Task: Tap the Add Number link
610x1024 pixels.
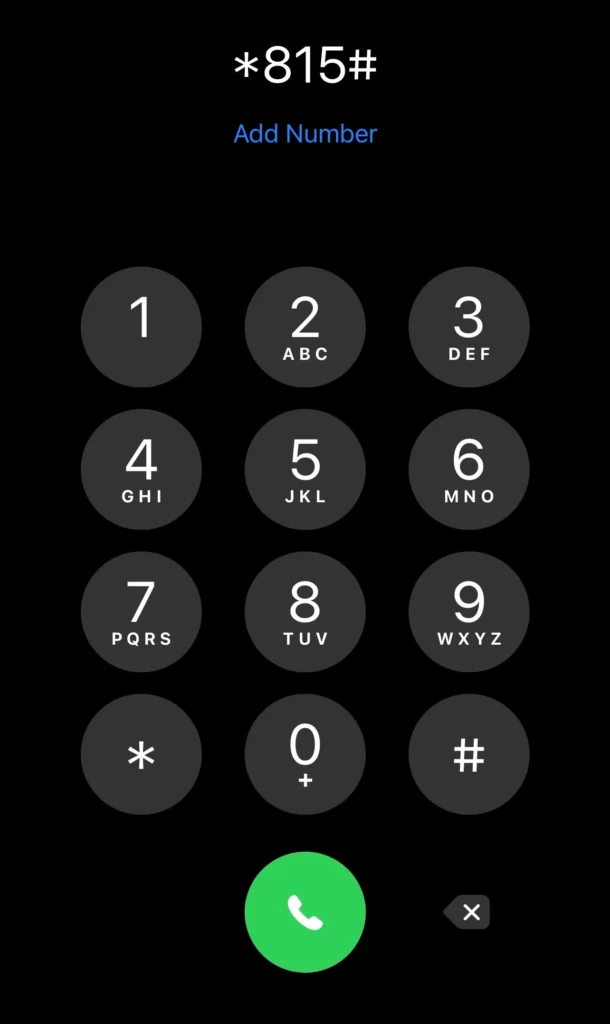Action: pos(305,134)
